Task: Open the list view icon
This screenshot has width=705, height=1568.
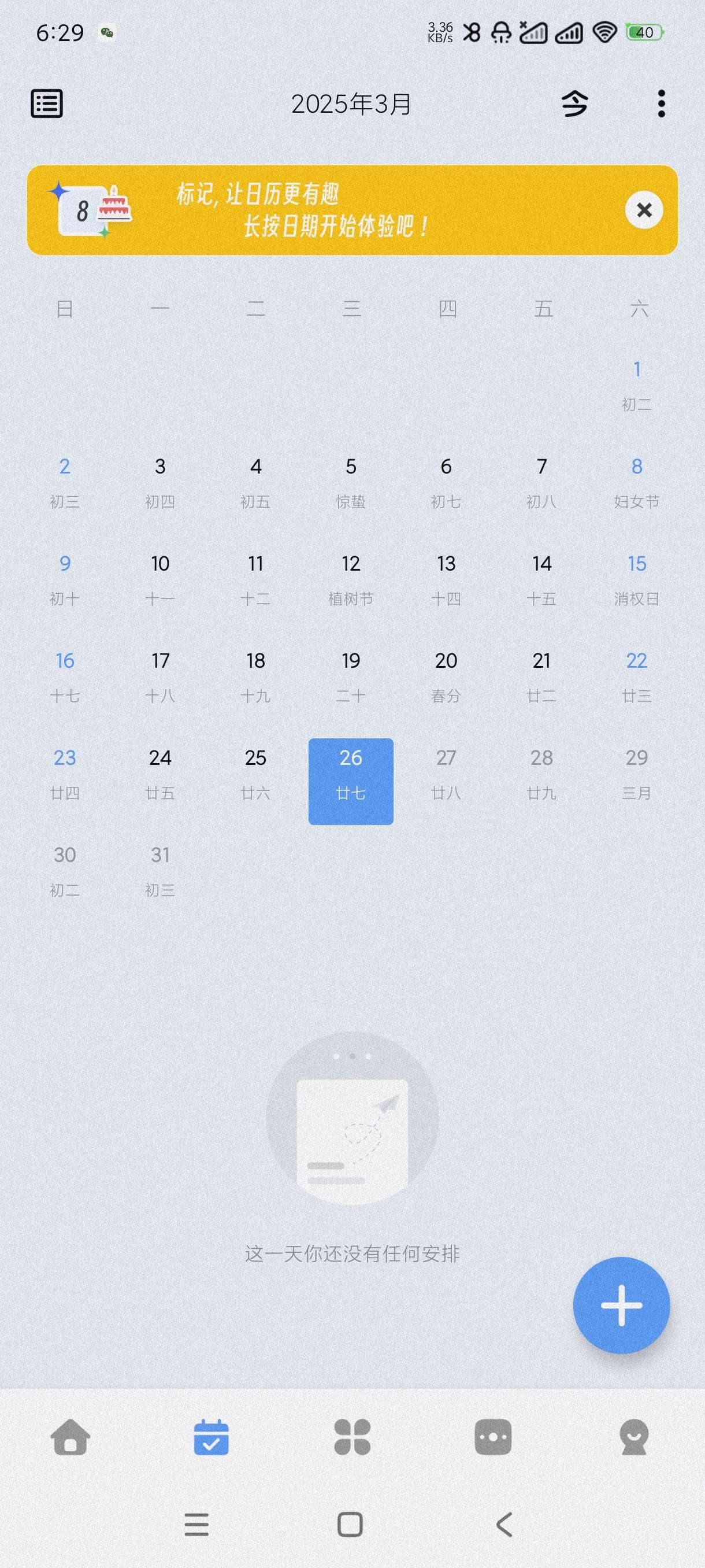Action: (x=47, y=103)
